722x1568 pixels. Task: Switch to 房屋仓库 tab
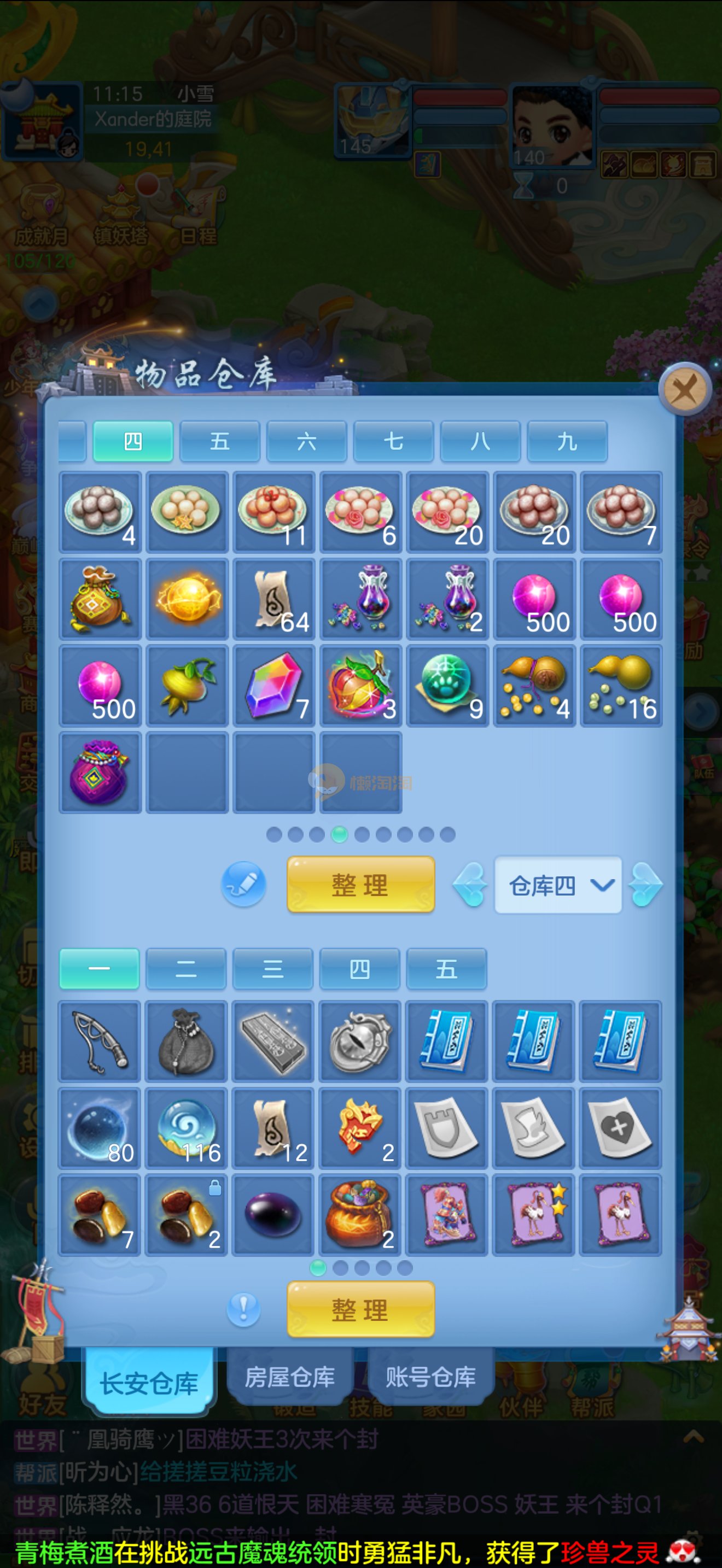(x=290, y=1377)
